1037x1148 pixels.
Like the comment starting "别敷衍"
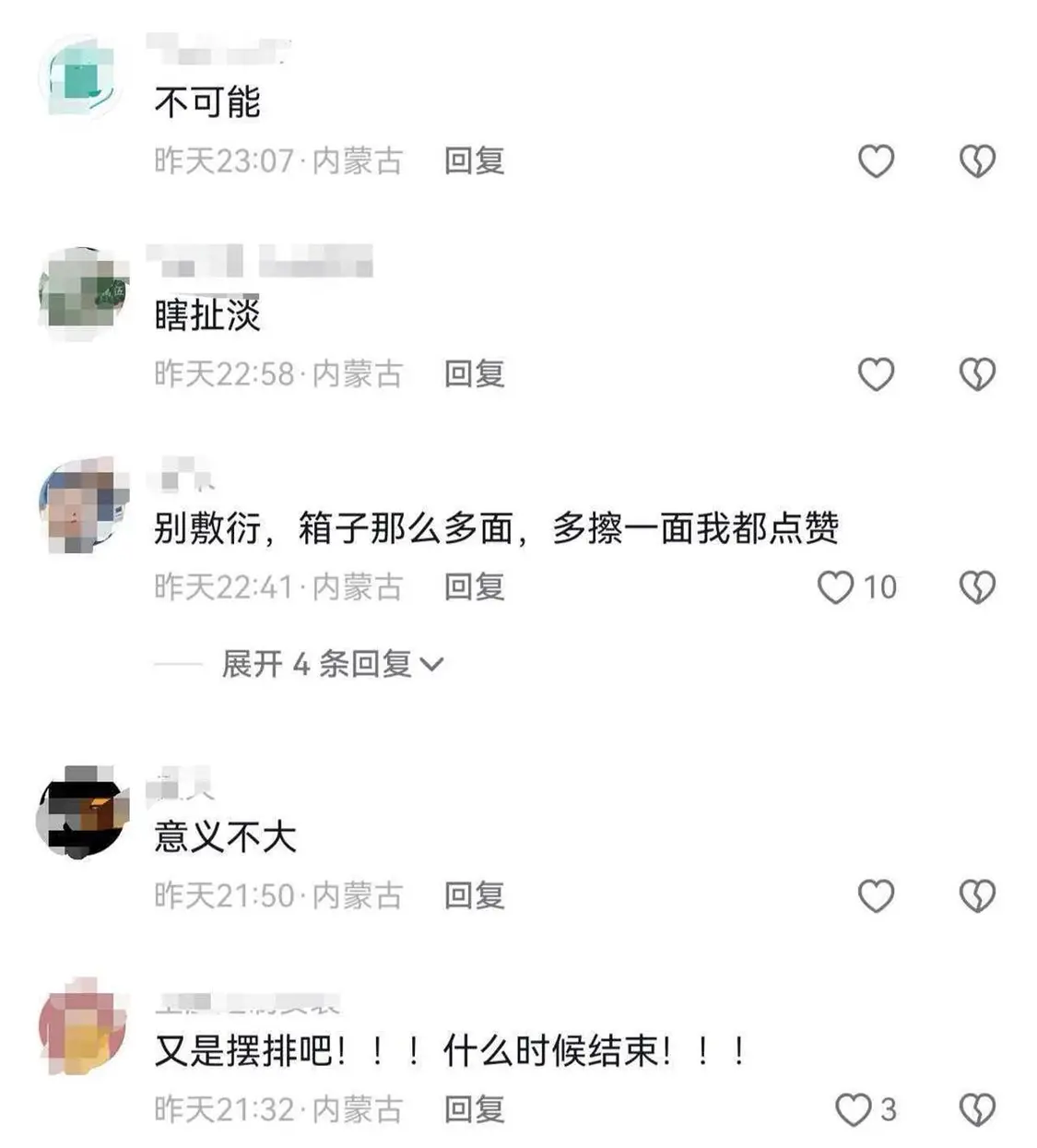(x=836, y=587)
